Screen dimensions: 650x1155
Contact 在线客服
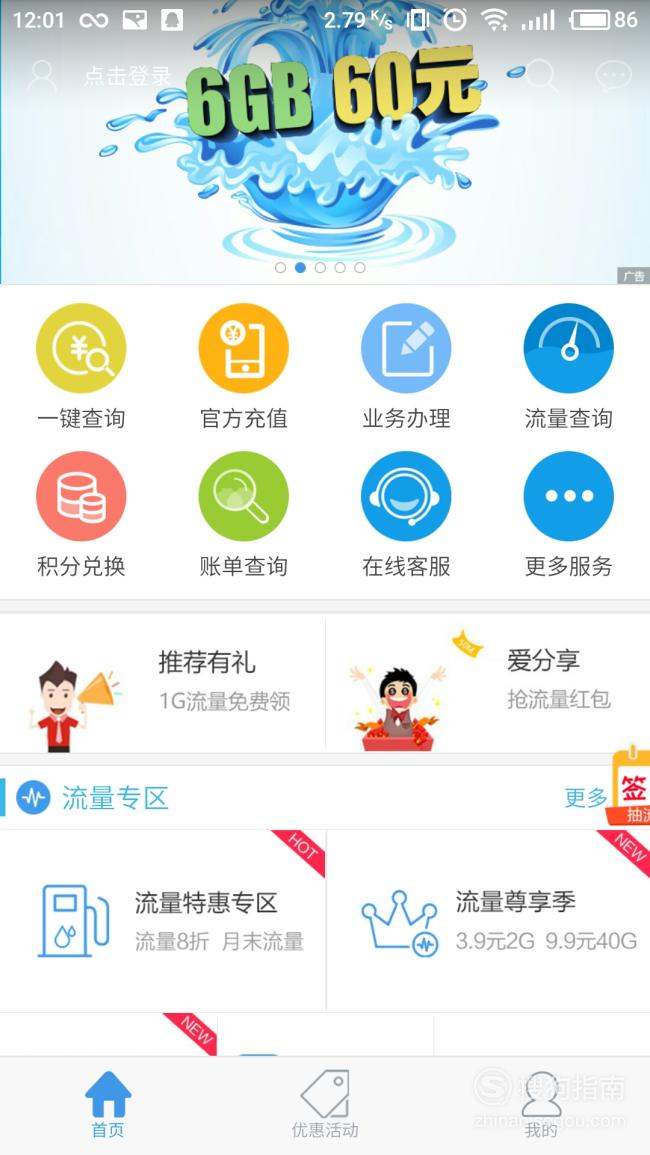406,515
